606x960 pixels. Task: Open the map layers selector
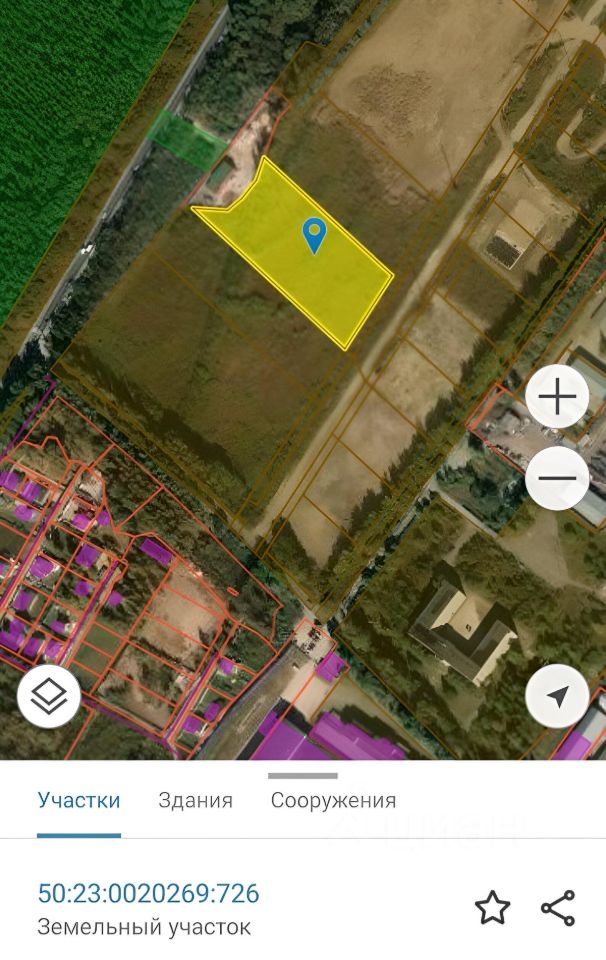point(49,696)
